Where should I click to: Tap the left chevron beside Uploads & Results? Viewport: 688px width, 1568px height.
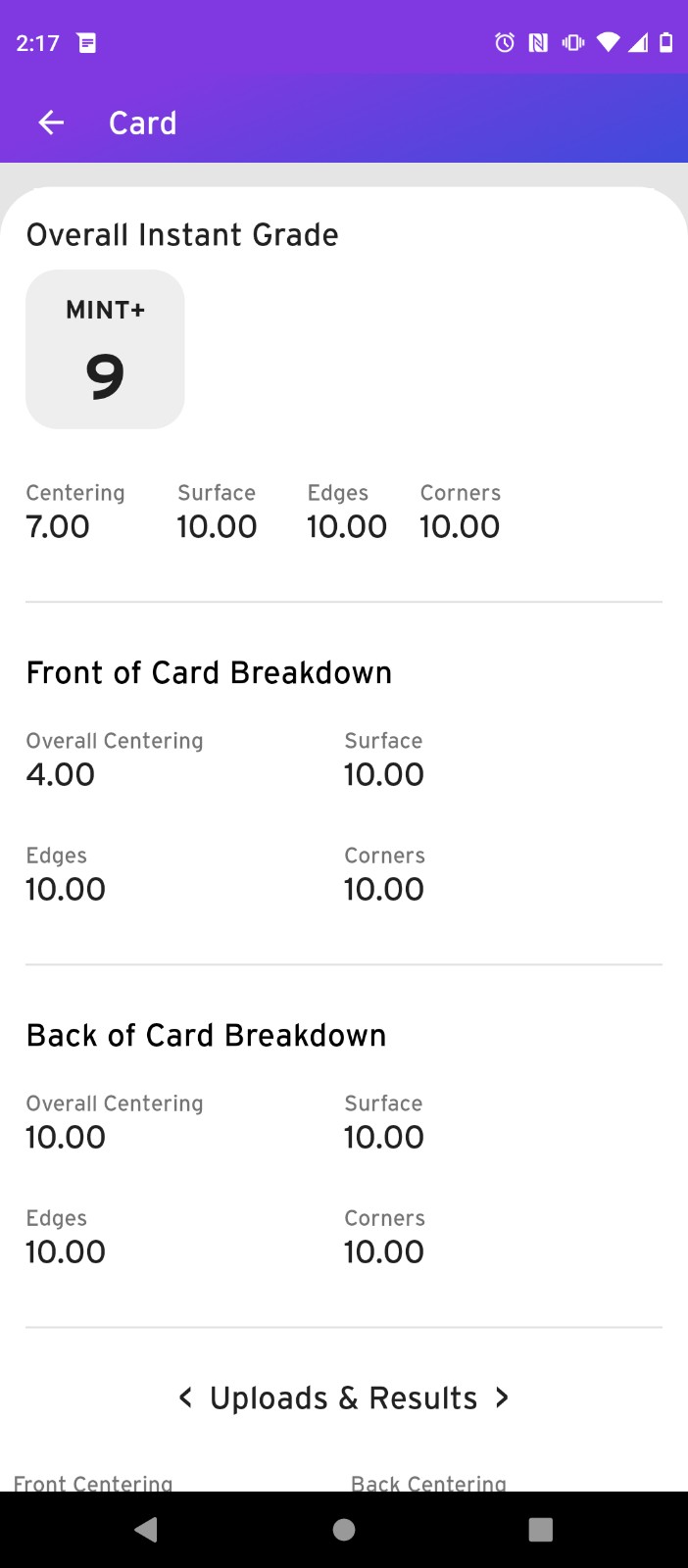pyautogui.click(x=185, y=1397)
